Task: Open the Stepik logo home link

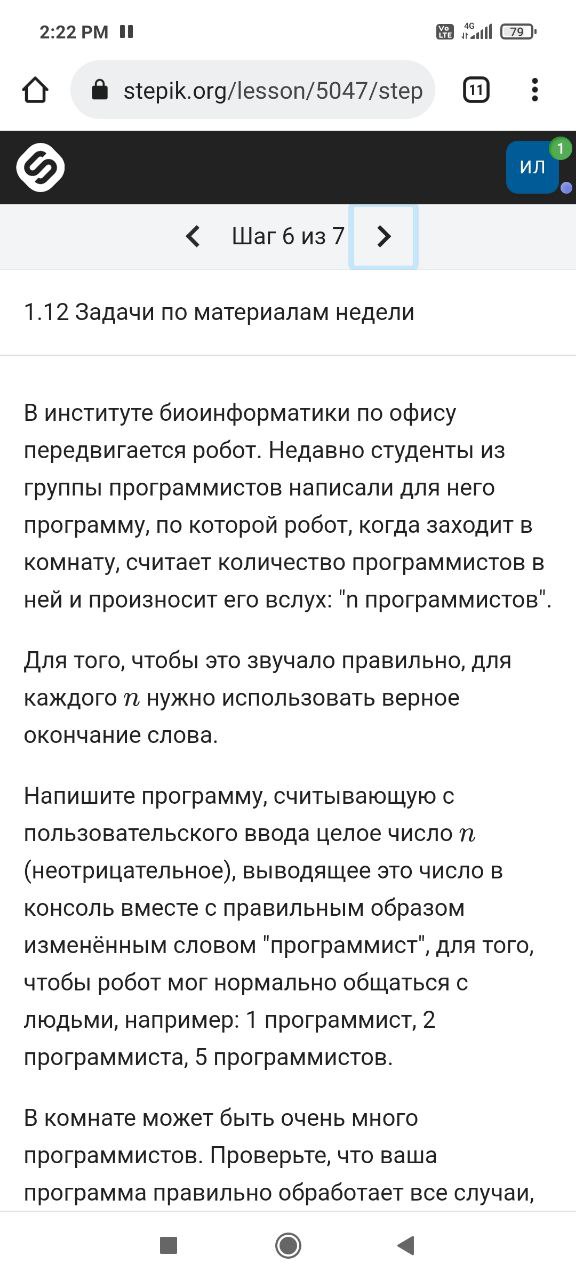Action: tap(41, 167)
